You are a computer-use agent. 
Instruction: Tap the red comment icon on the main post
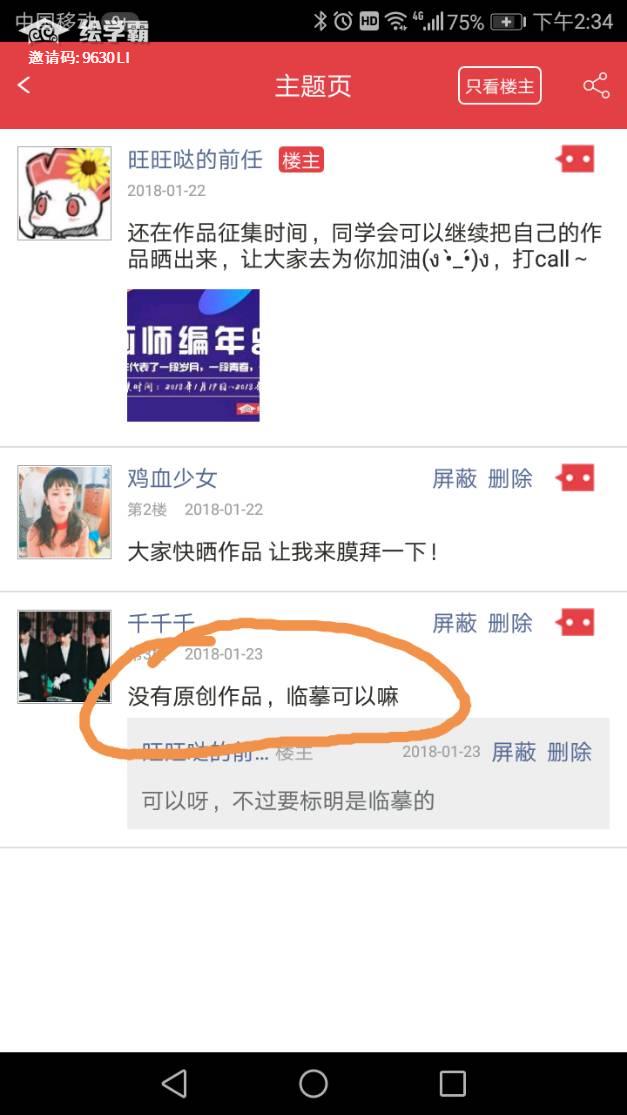pyautogui.click(x=576, y=159)
